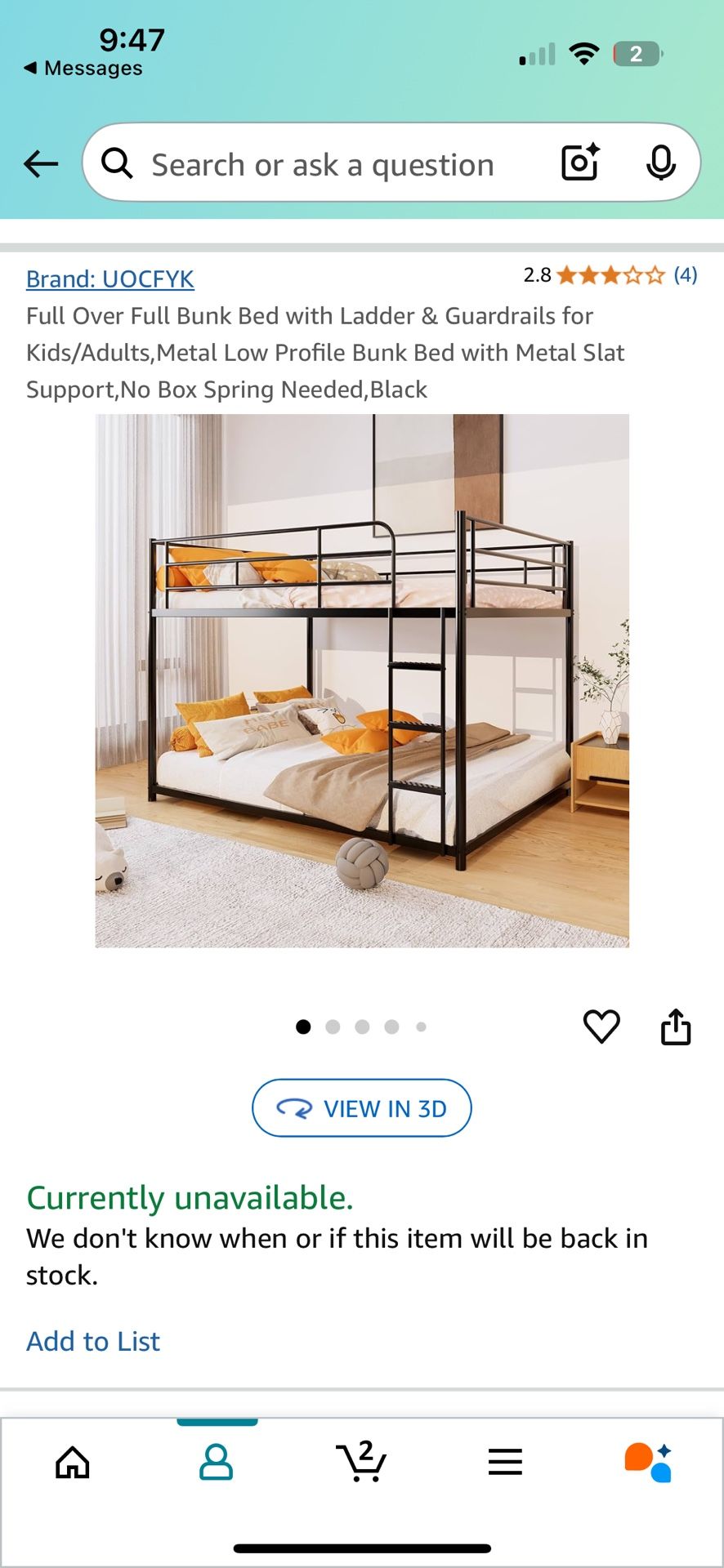
Task: Open Amazon Lens camera search
Action: (x=579, y=163)
